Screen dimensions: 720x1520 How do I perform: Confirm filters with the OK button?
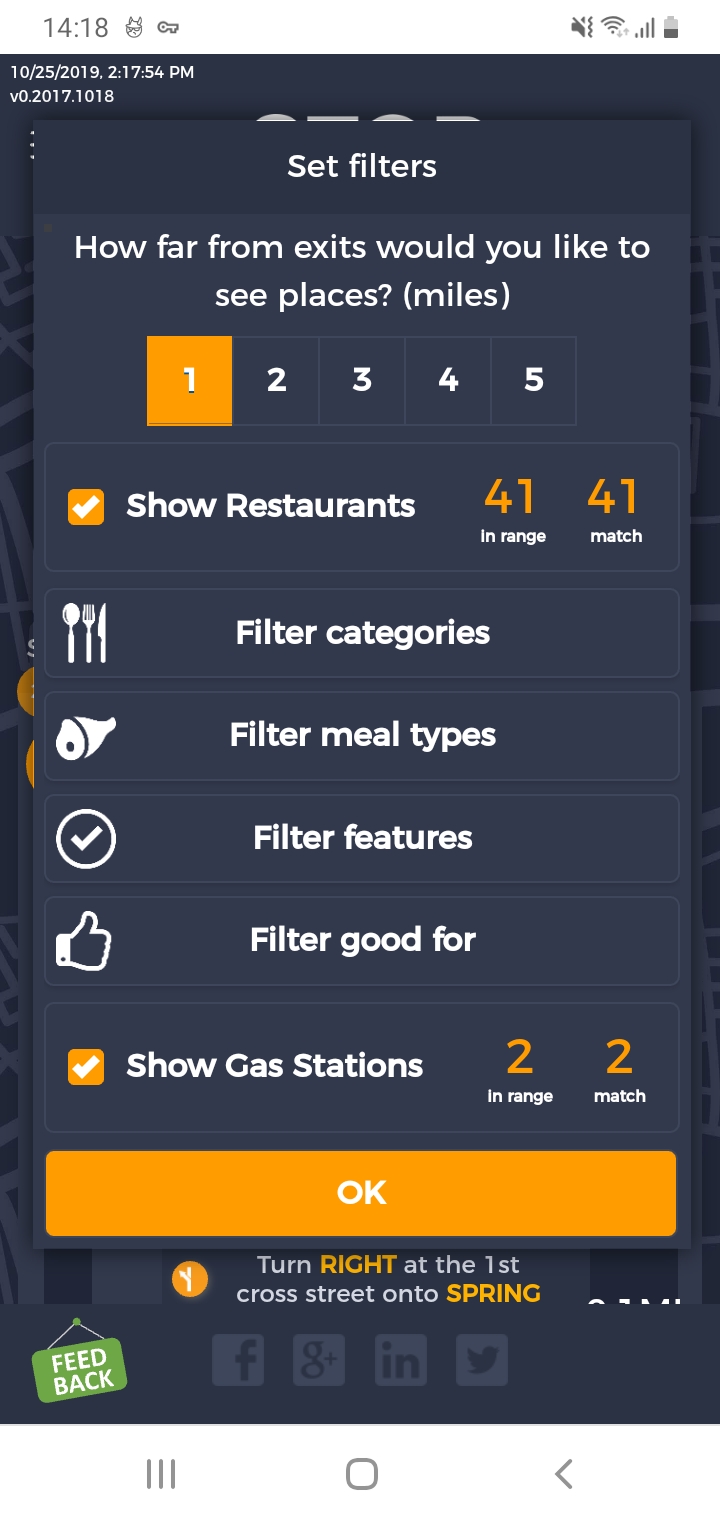(361, 1192)
